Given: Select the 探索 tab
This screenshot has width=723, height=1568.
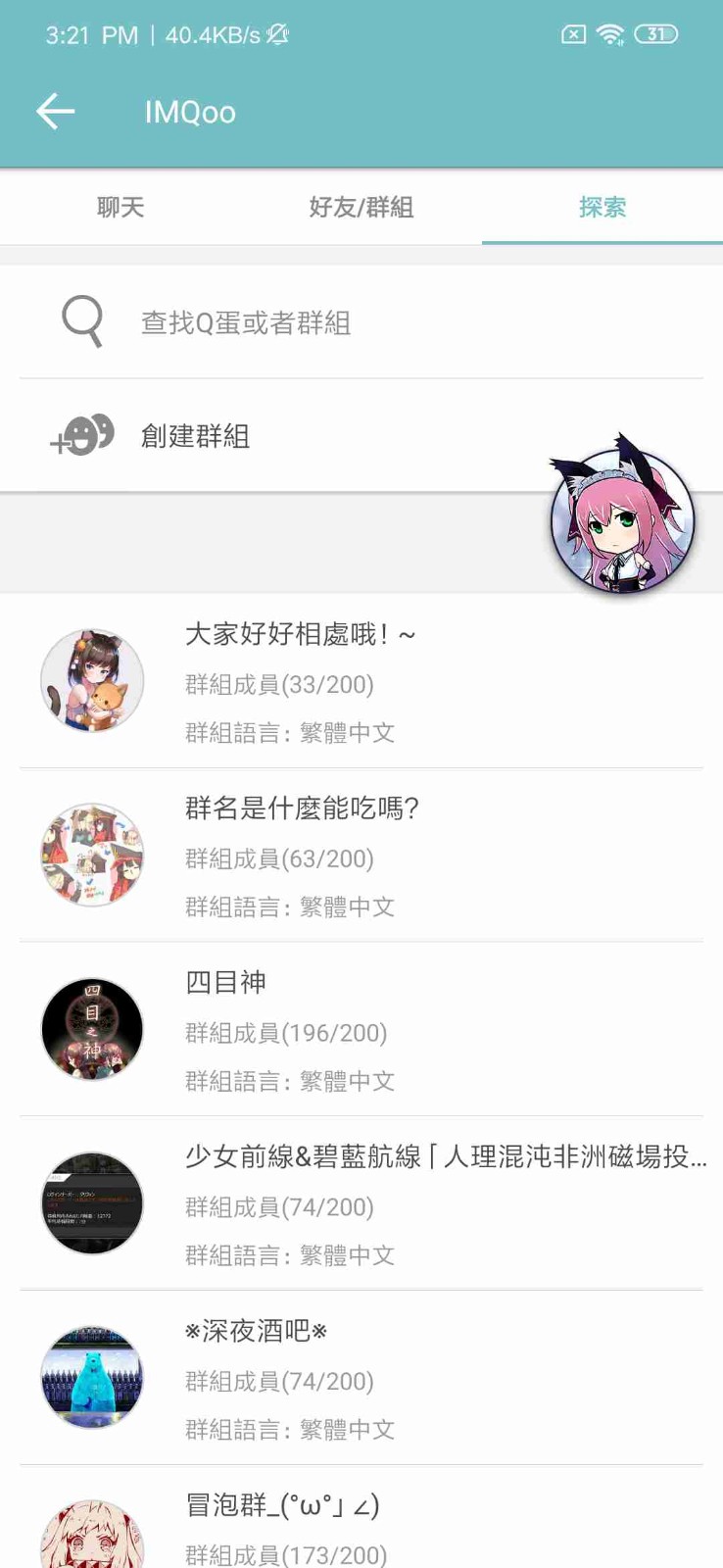Looking at the screenshot, I should [602, 207].
